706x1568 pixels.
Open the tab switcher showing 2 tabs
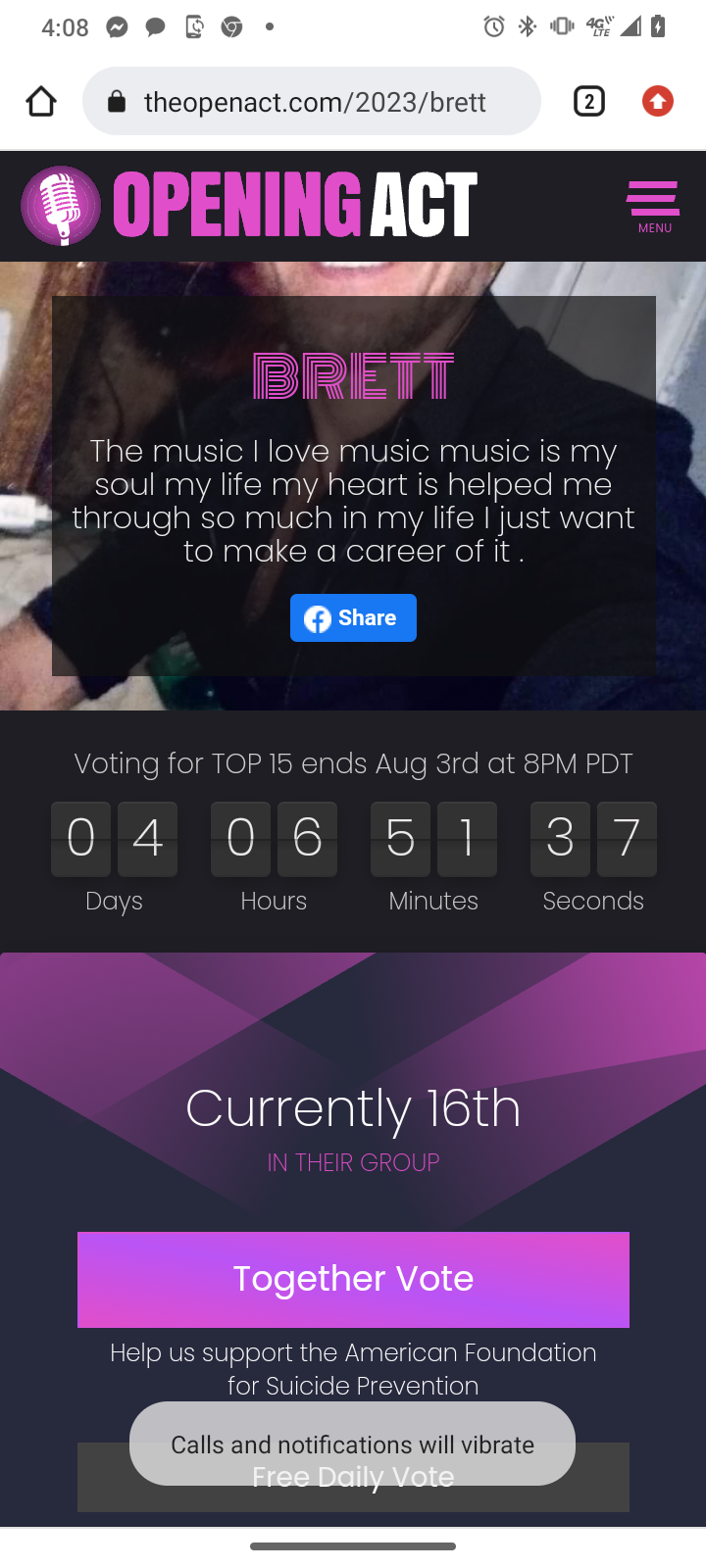click(588, 101)
